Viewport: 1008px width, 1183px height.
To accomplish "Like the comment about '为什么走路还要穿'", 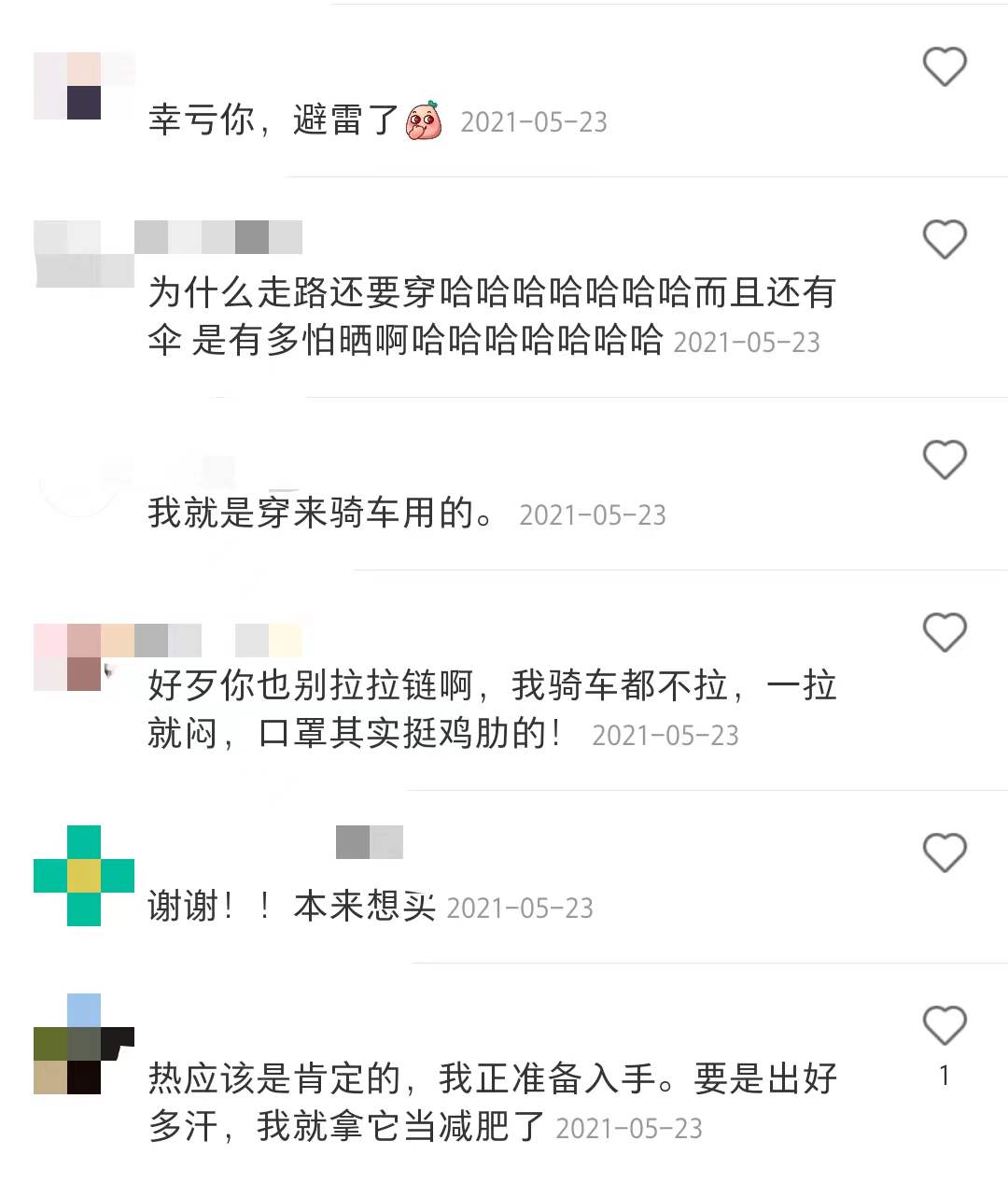I will point(944,240).
